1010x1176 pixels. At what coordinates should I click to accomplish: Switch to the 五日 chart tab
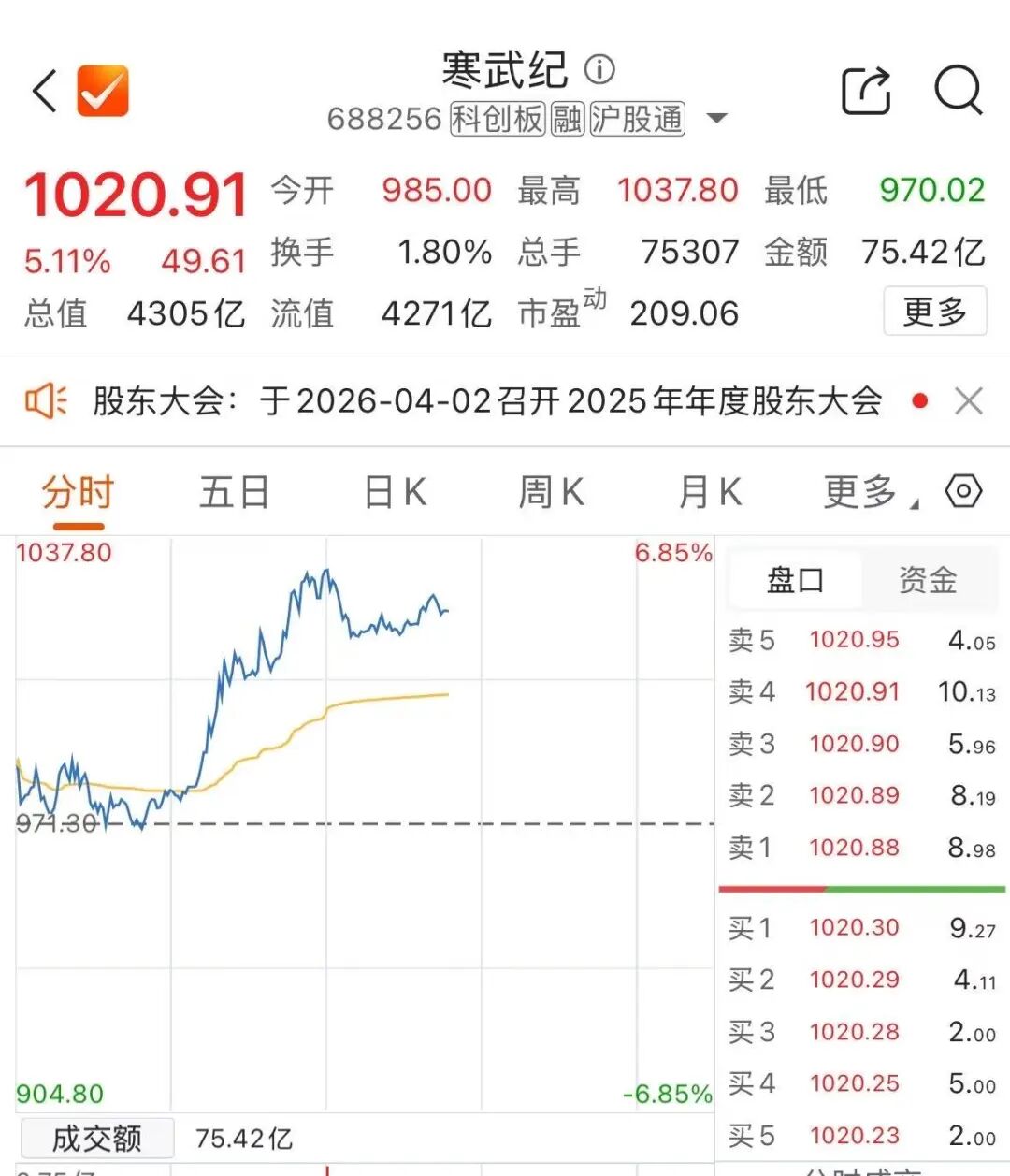point(234,492)
